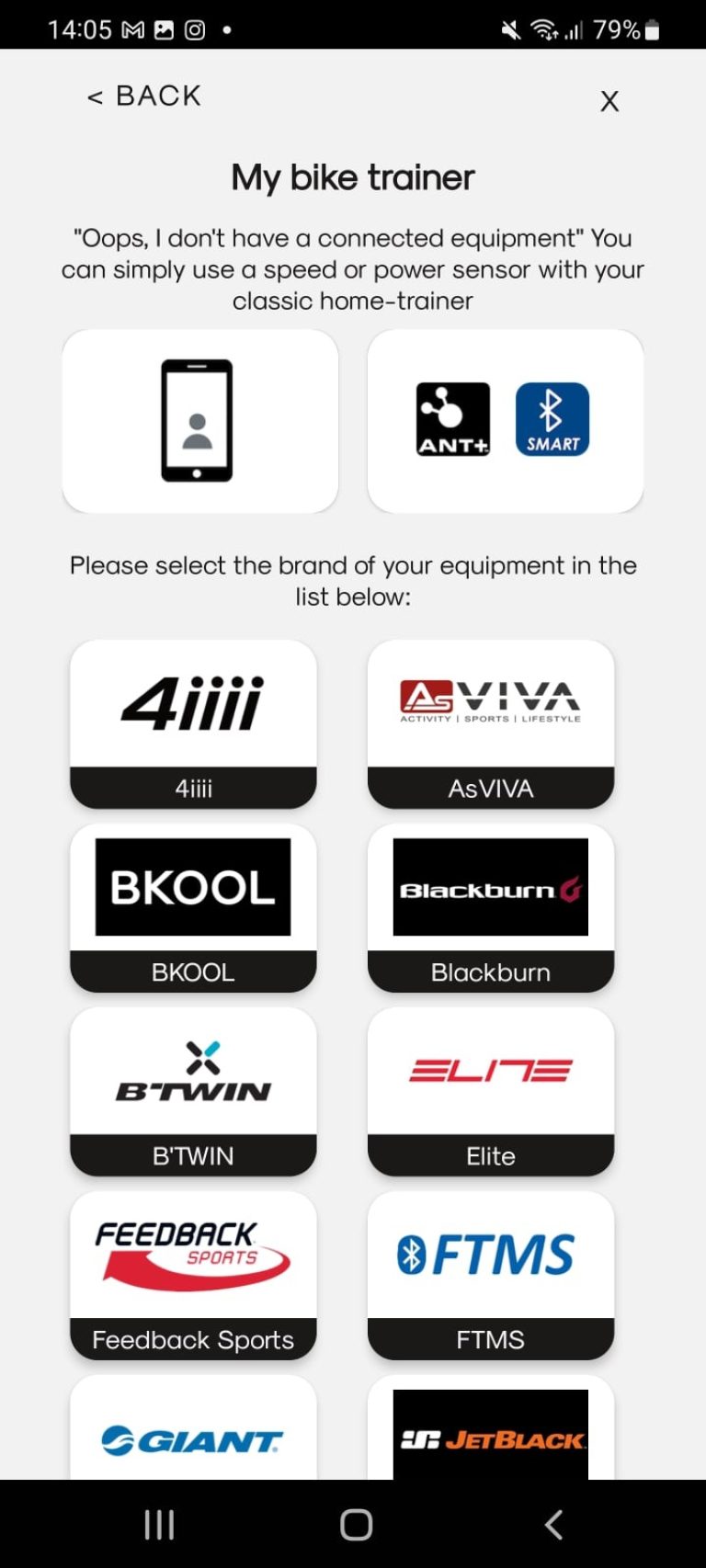Tap the smartphone connection option
This screenshot has width=706, height=1568.
point(201,420)
